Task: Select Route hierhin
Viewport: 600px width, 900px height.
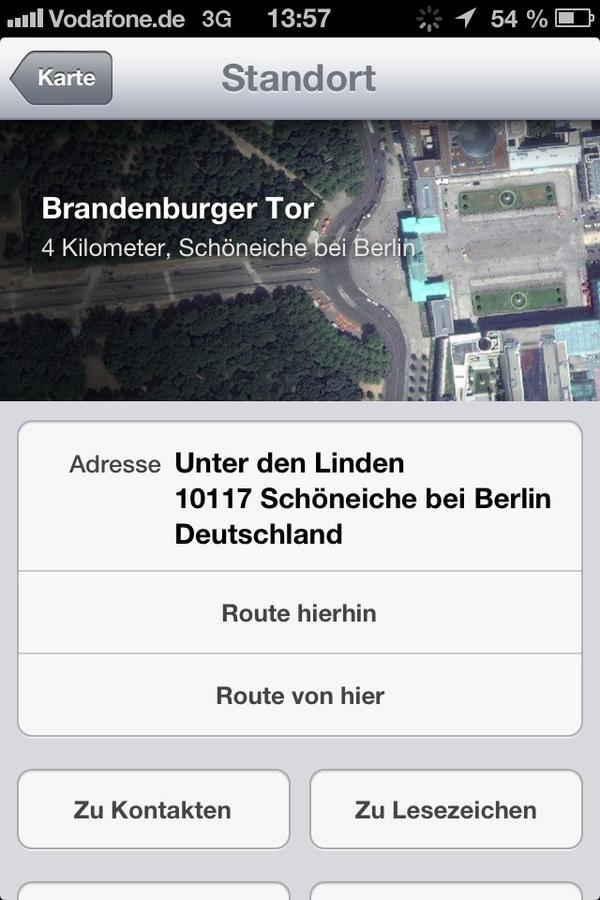Action: pyautogui.click(x=299, y=613)
